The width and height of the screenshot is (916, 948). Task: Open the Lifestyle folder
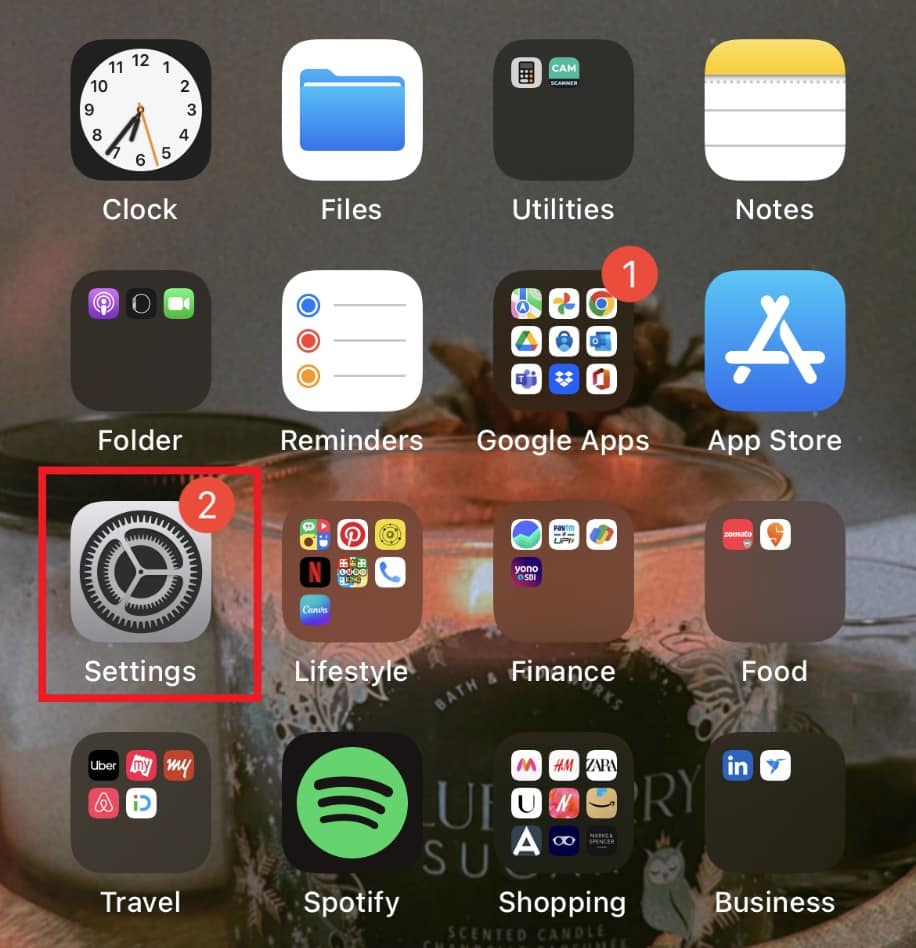(351, 572)
